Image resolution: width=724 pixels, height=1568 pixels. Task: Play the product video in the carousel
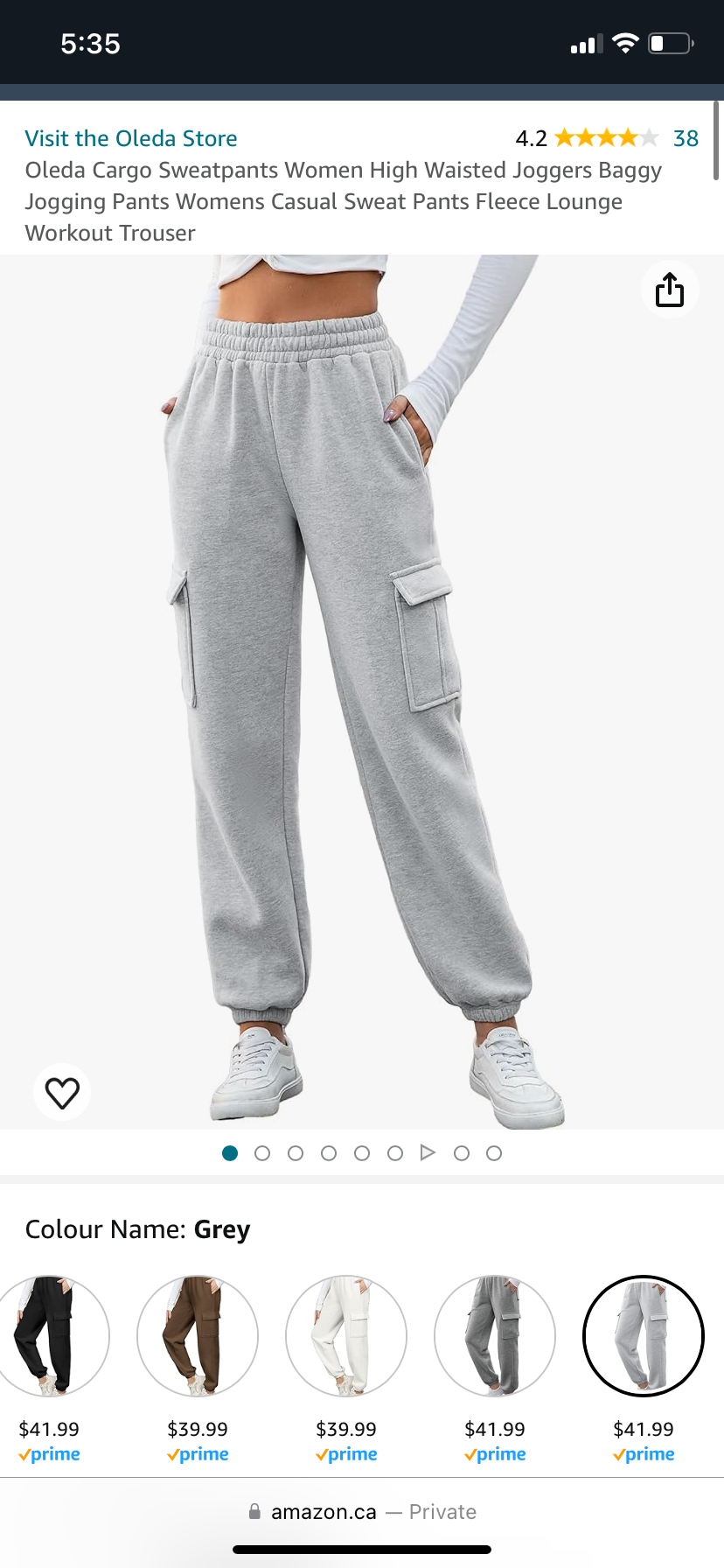[x=428, y=1152]
